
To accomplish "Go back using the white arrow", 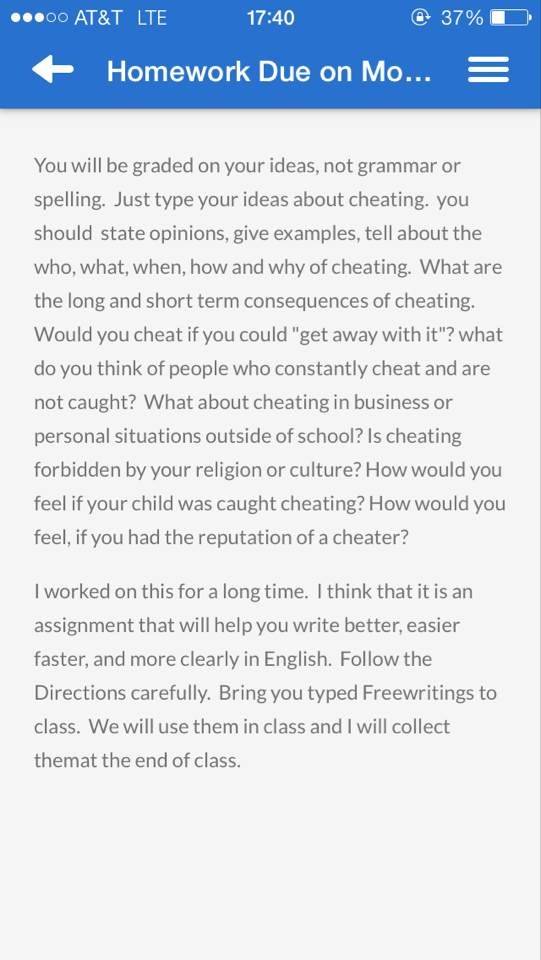I will pos(53,70).
